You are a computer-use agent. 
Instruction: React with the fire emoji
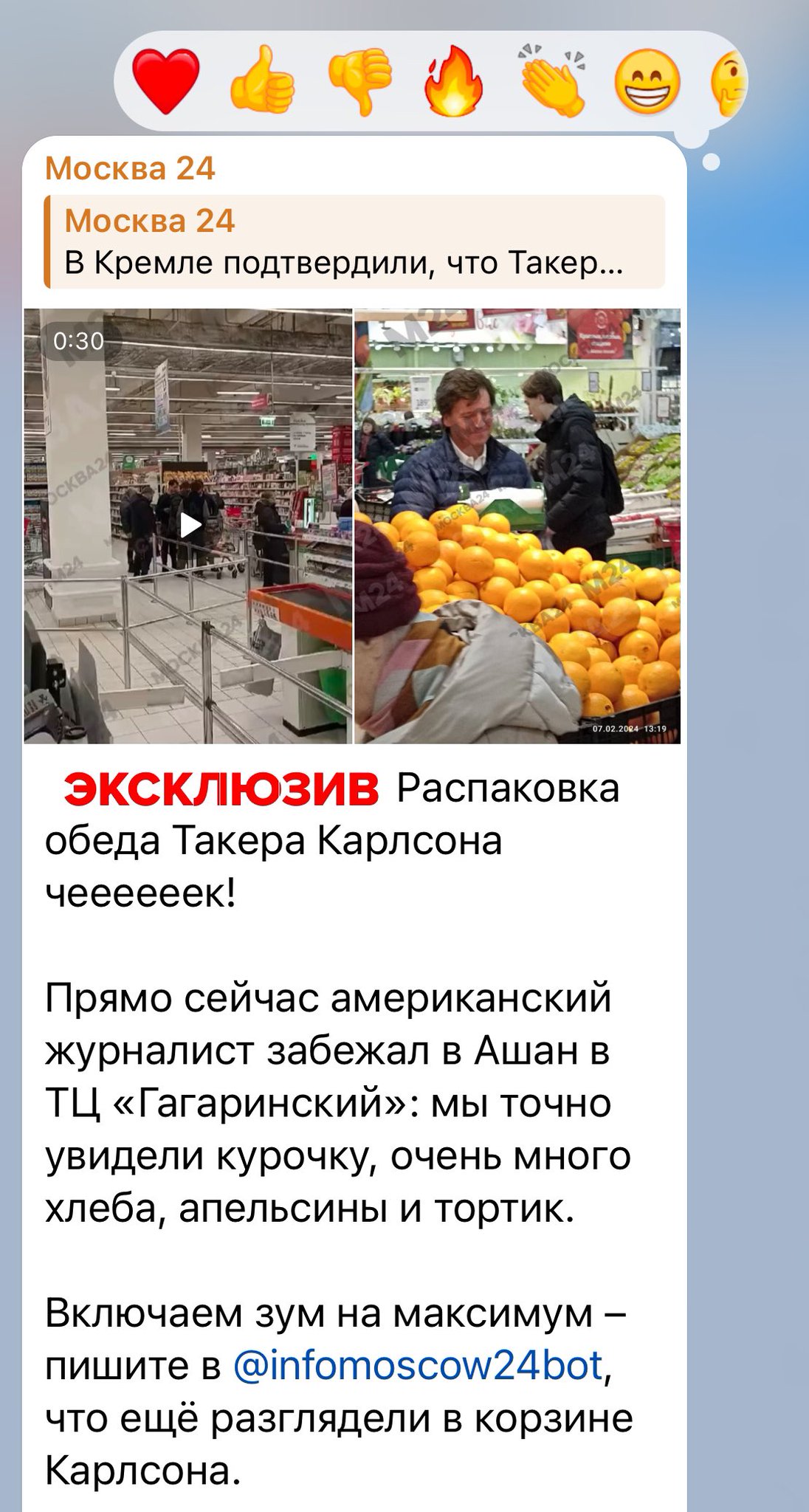pyautogui.click(x=453, y=80)
